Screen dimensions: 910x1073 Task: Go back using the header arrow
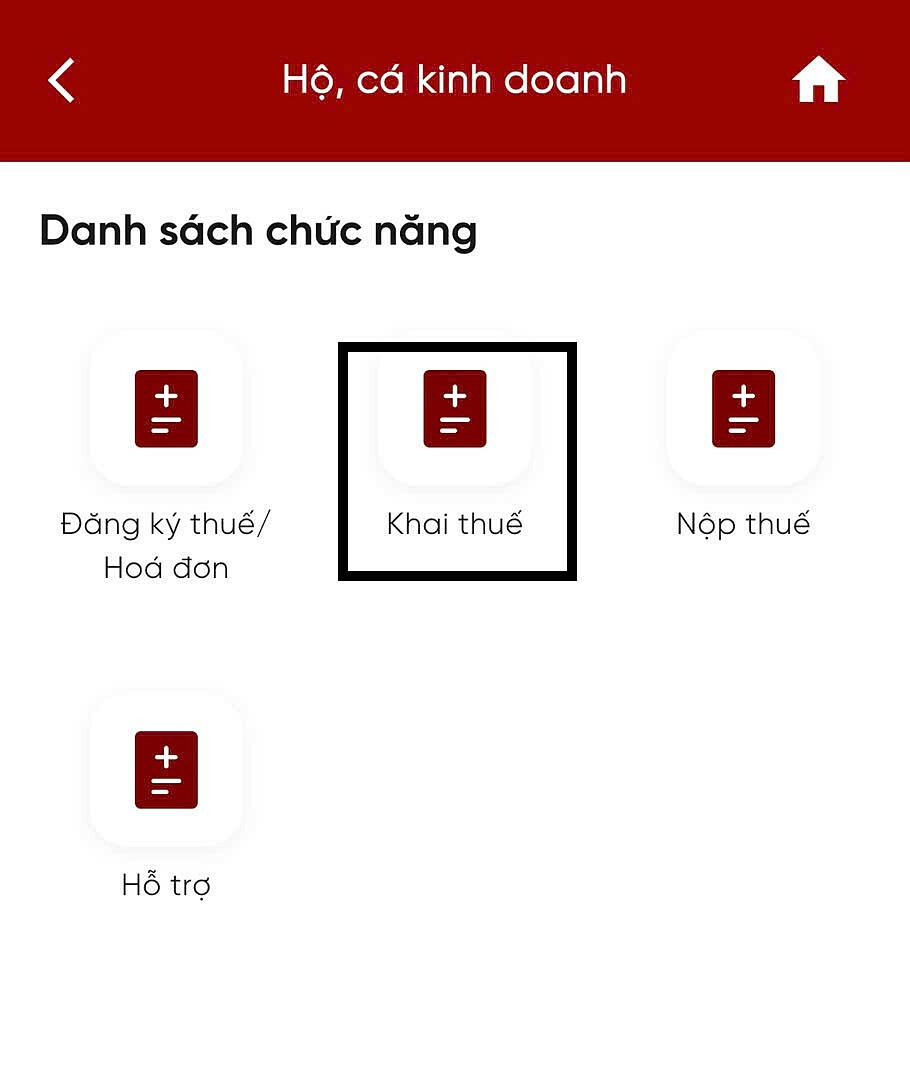click(62, 80)
